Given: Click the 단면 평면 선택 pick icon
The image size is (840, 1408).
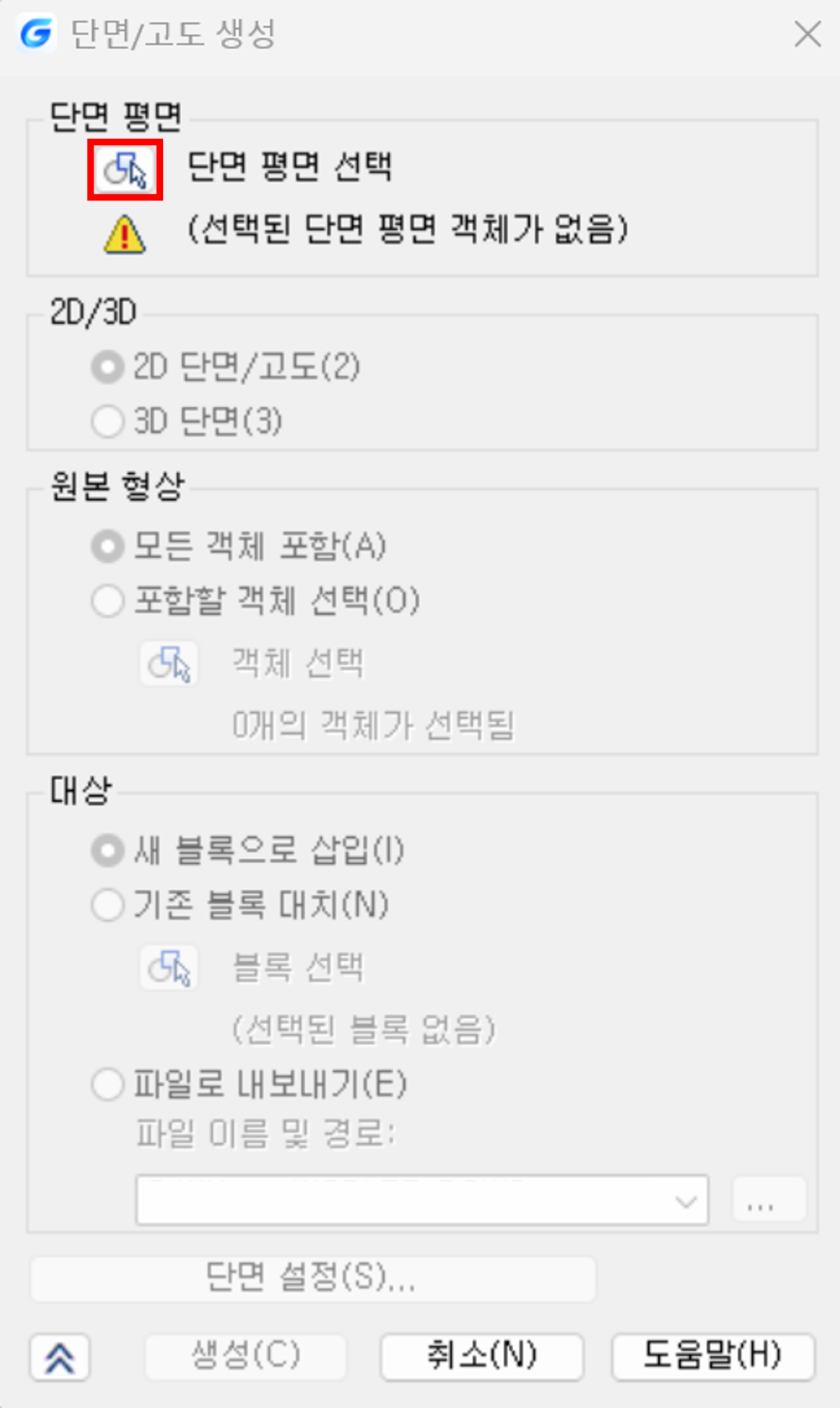Looking at the screenshot, I should (125, 170).
